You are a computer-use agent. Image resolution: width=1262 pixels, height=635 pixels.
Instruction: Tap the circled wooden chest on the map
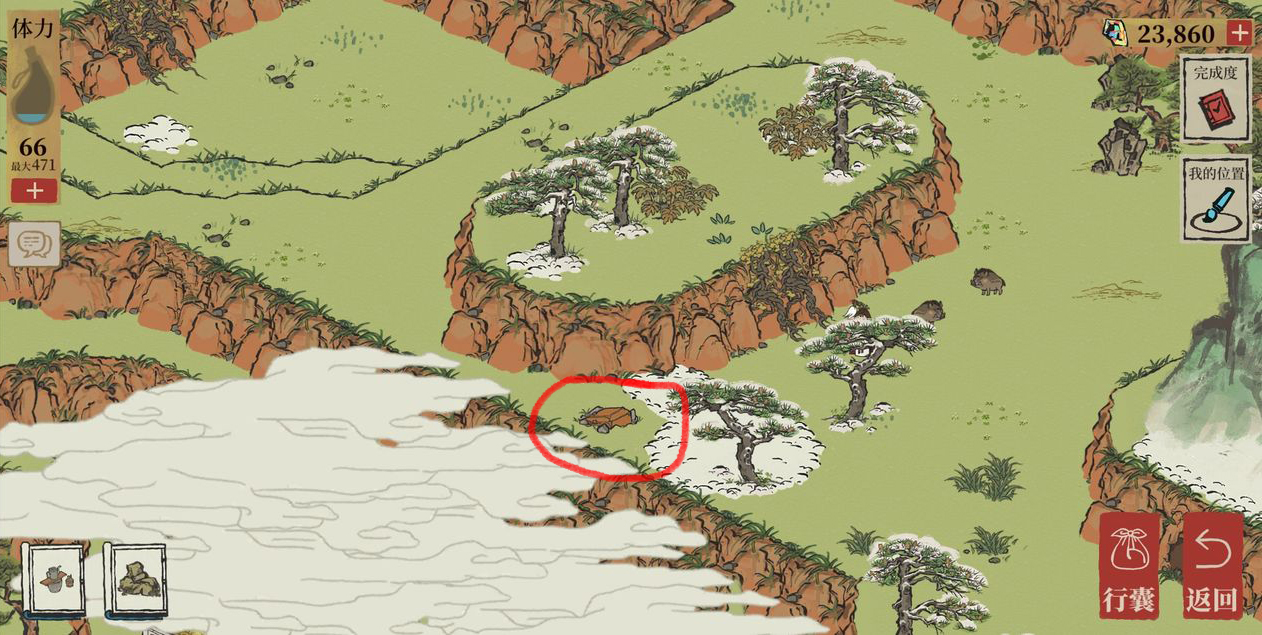click(607, 417)
